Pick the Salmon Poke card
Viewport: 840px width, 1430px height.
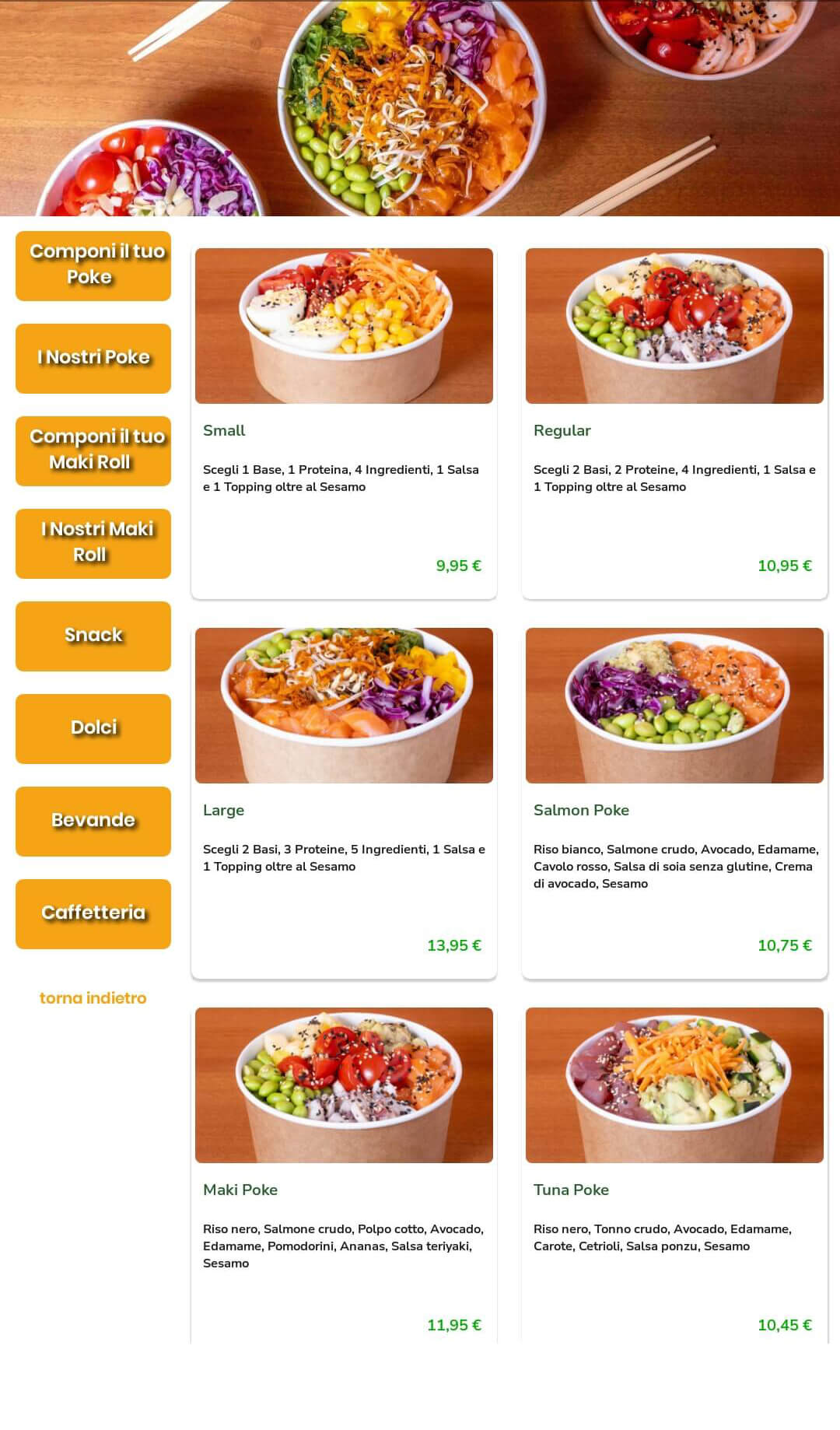[674, 801]
